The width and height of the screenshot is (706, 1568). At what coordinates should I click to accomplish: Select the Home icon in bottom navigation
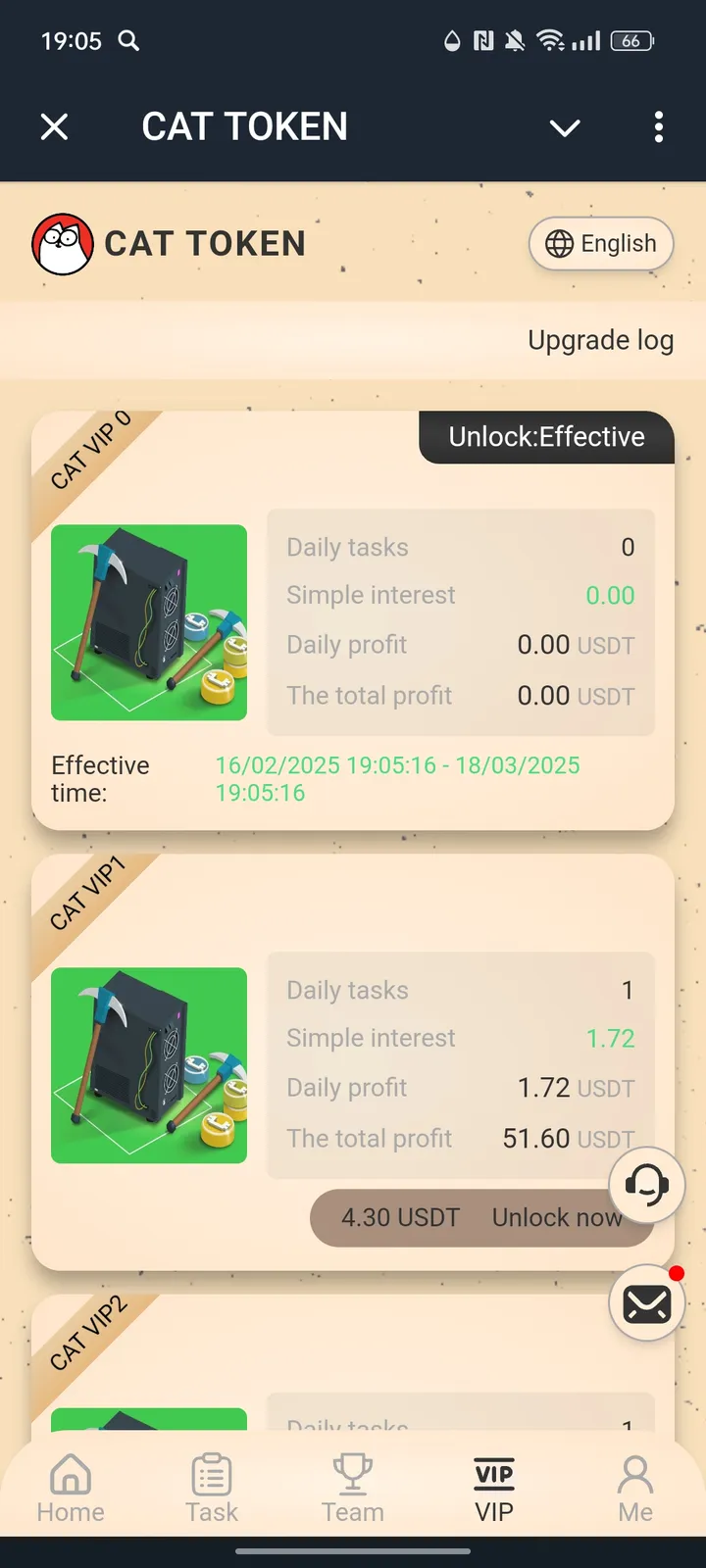70,1473
